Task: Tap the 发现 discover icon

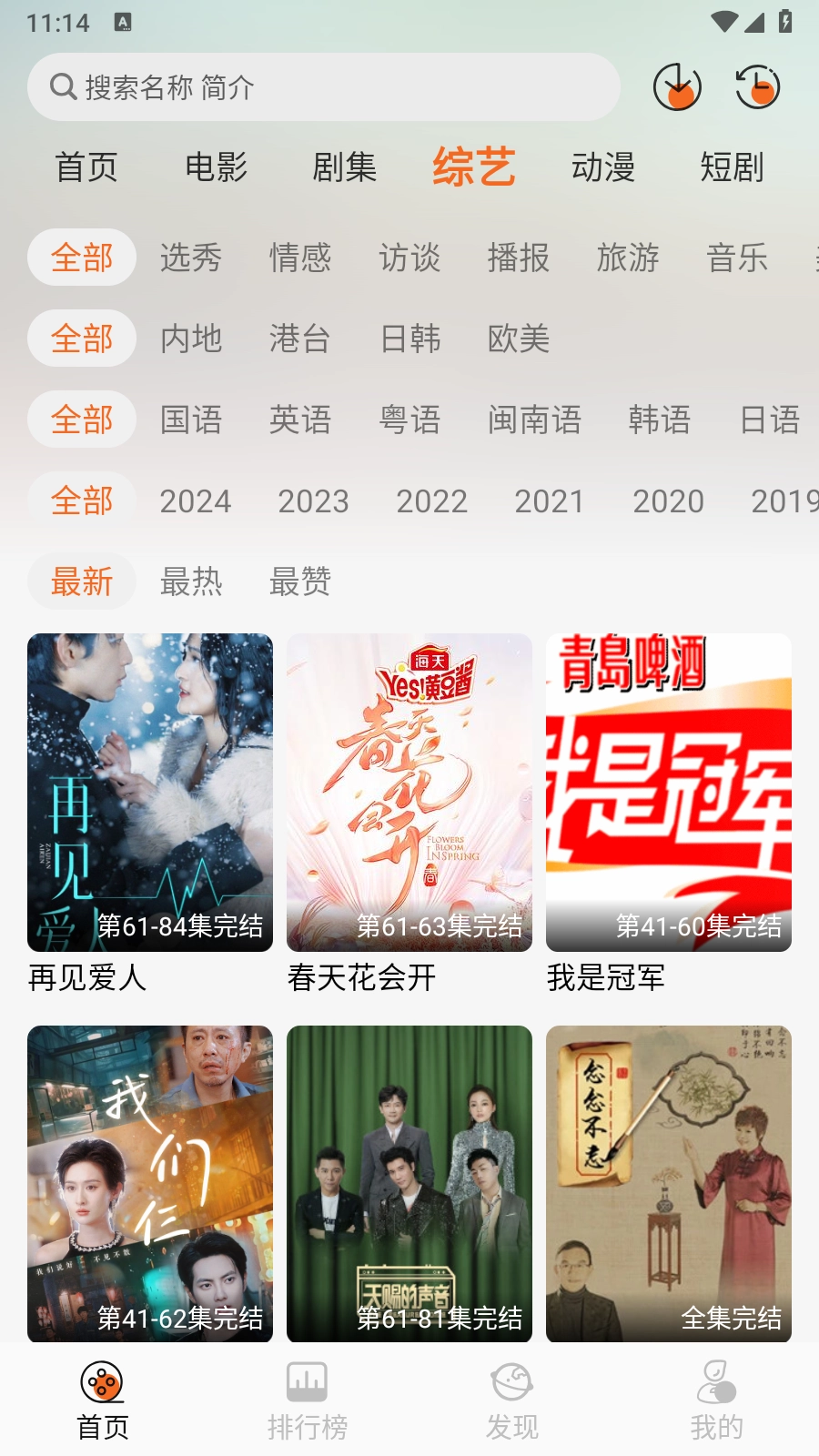Action: 511,1383
